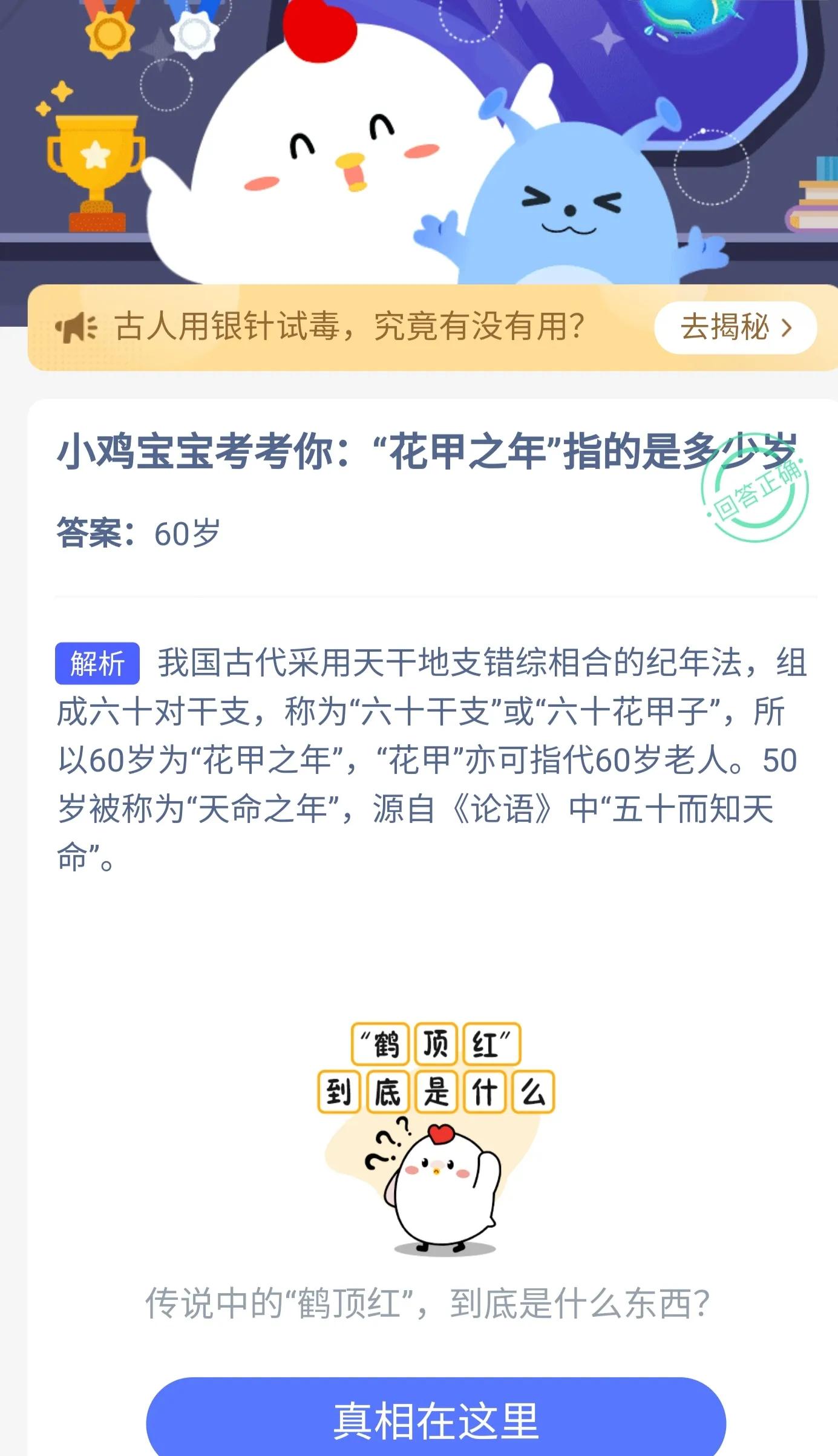Open the 真相在这里 button
838x1456 pixels.
pos(436,1420)
